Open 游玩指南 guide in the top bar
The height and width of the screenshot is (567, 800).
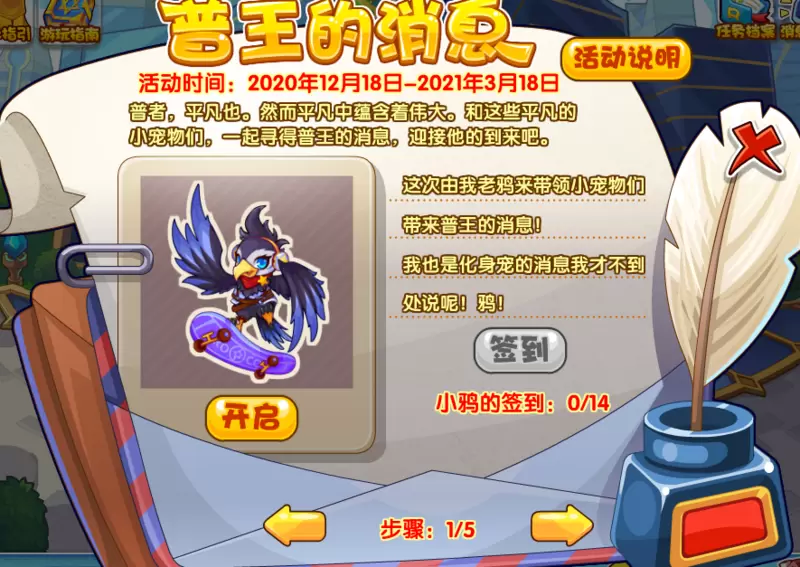70,20
